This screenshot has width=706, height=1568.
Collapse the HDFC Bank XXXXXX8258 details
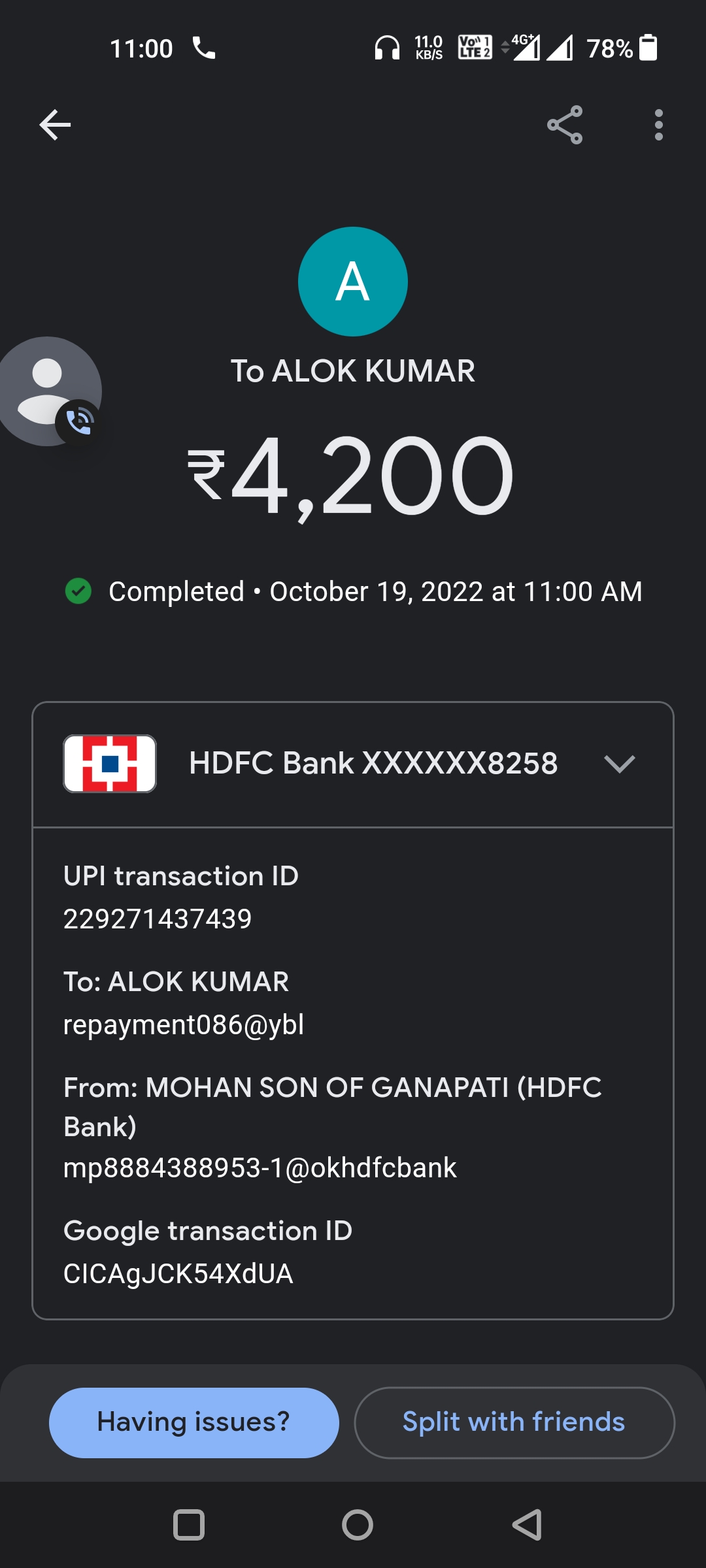click(x=619, y=764)
